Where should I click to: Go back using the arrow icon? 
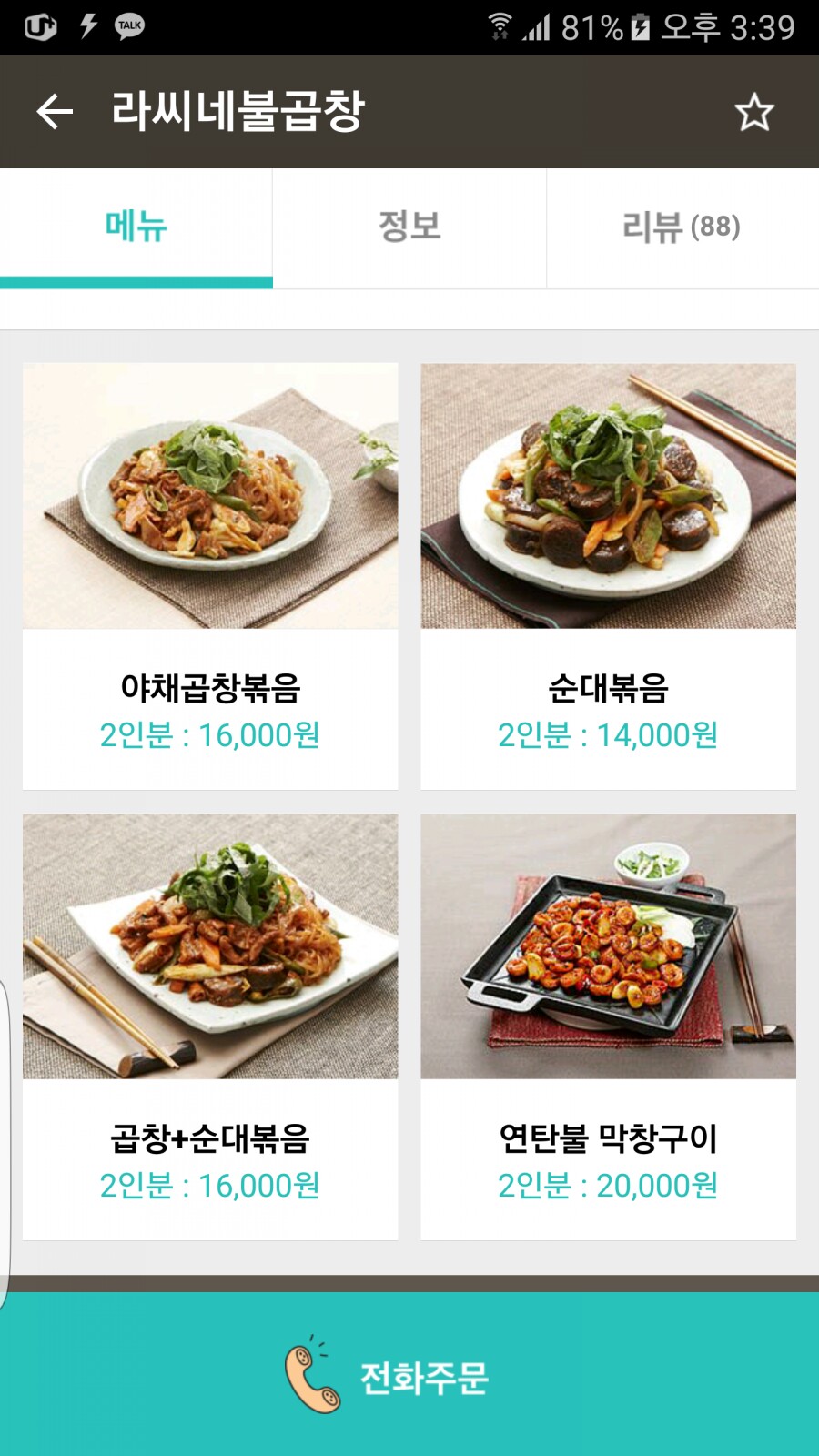coord(55,112)
